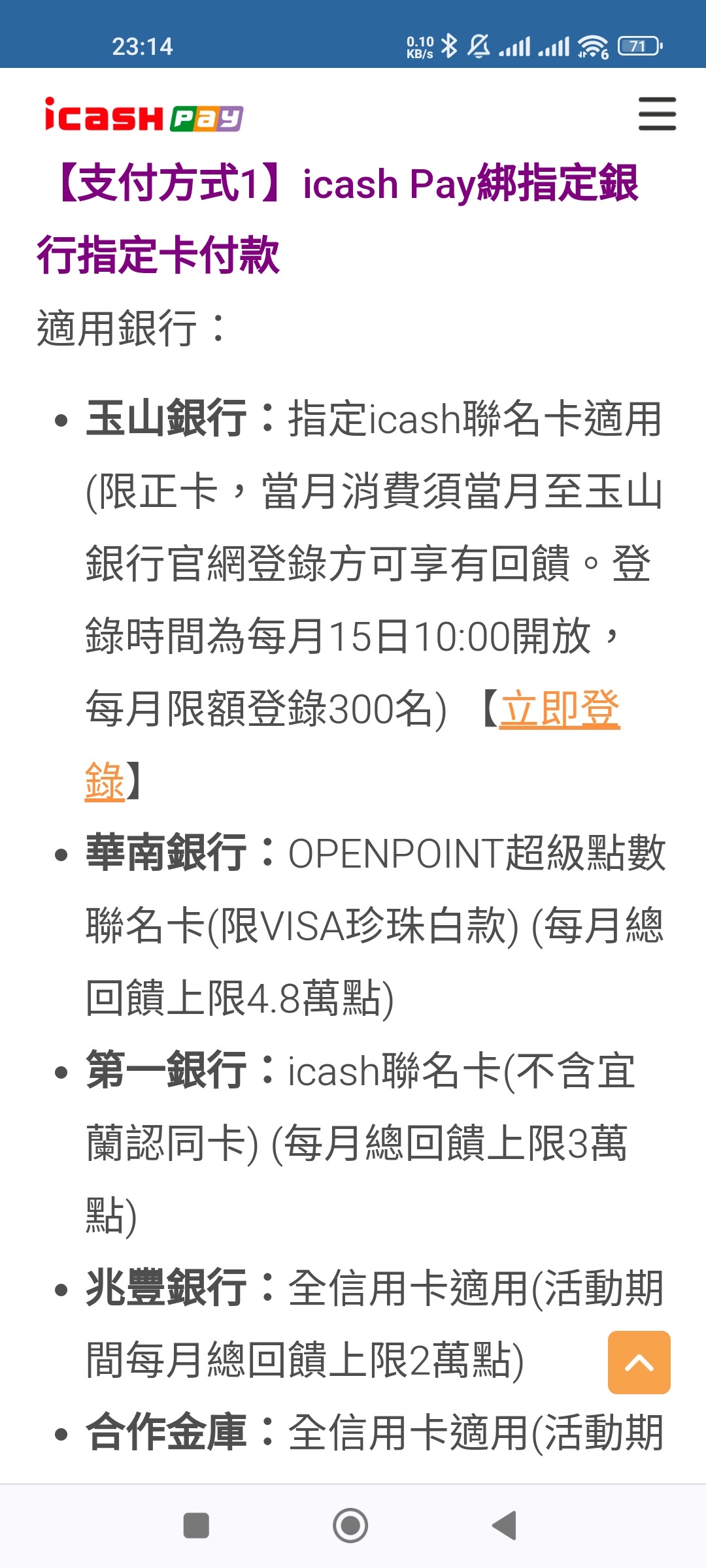The width and height of the screenshot is (706, 1568).
Task: Open the hamburger menu
Action: click(657, 114)
